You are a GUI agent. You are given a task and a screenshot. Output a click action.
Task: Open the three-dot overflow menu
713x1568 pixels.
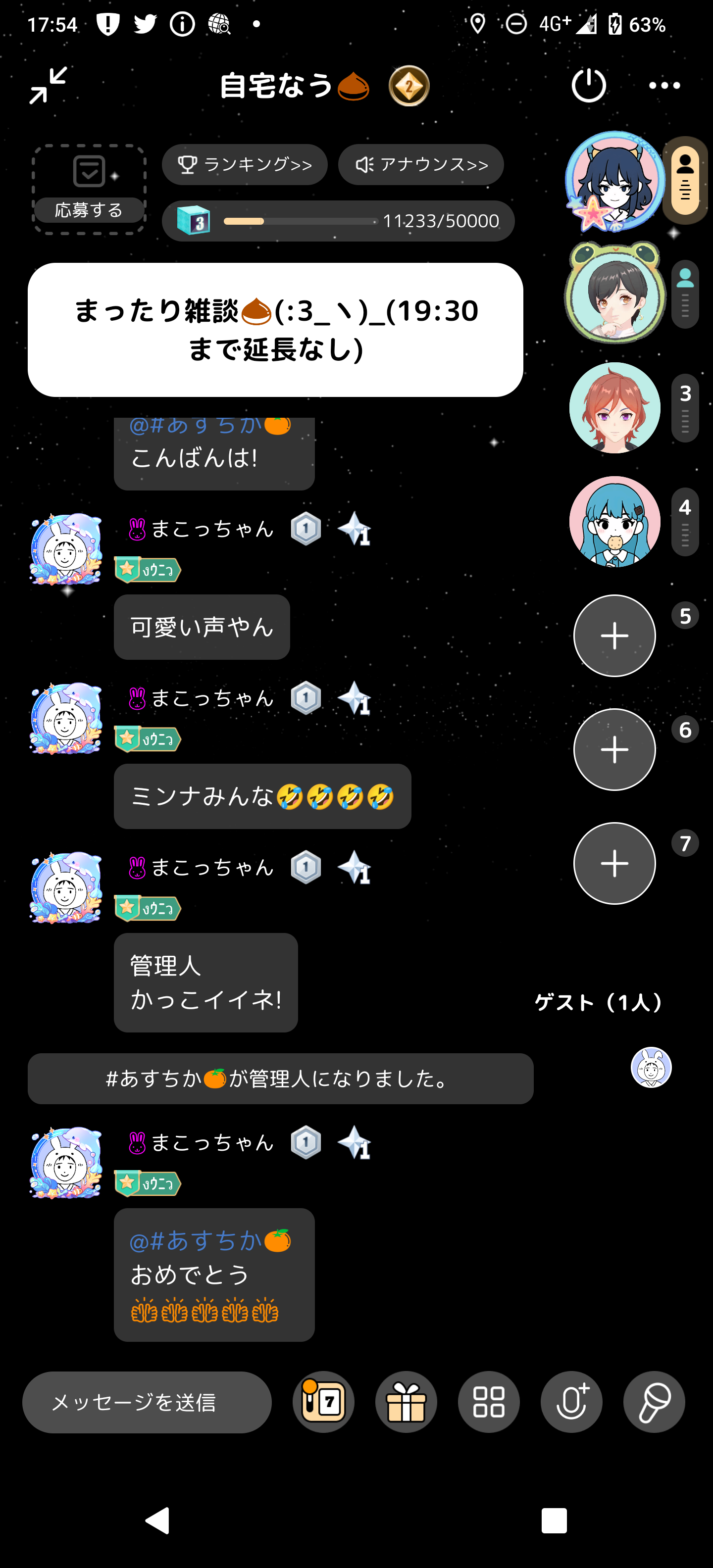pyautogui.click(x=664, y=85)
